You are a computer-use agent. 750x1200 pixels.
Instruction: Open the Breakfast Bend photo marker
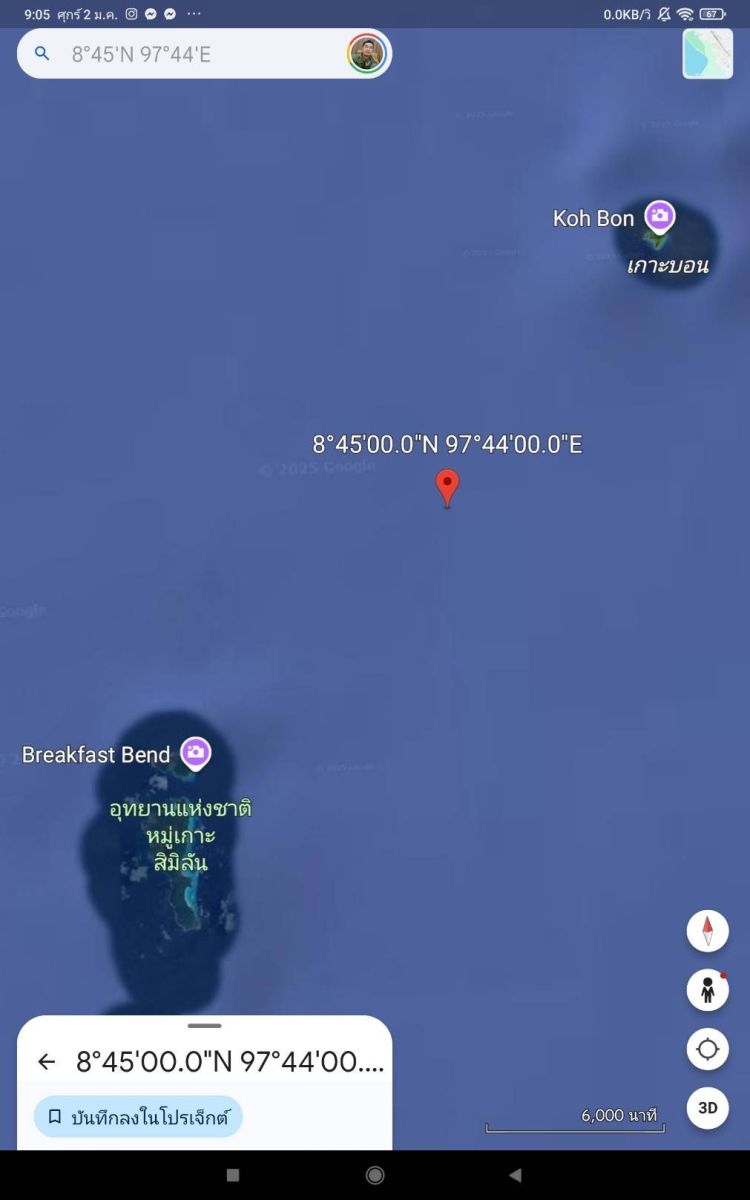pos(195,753)
